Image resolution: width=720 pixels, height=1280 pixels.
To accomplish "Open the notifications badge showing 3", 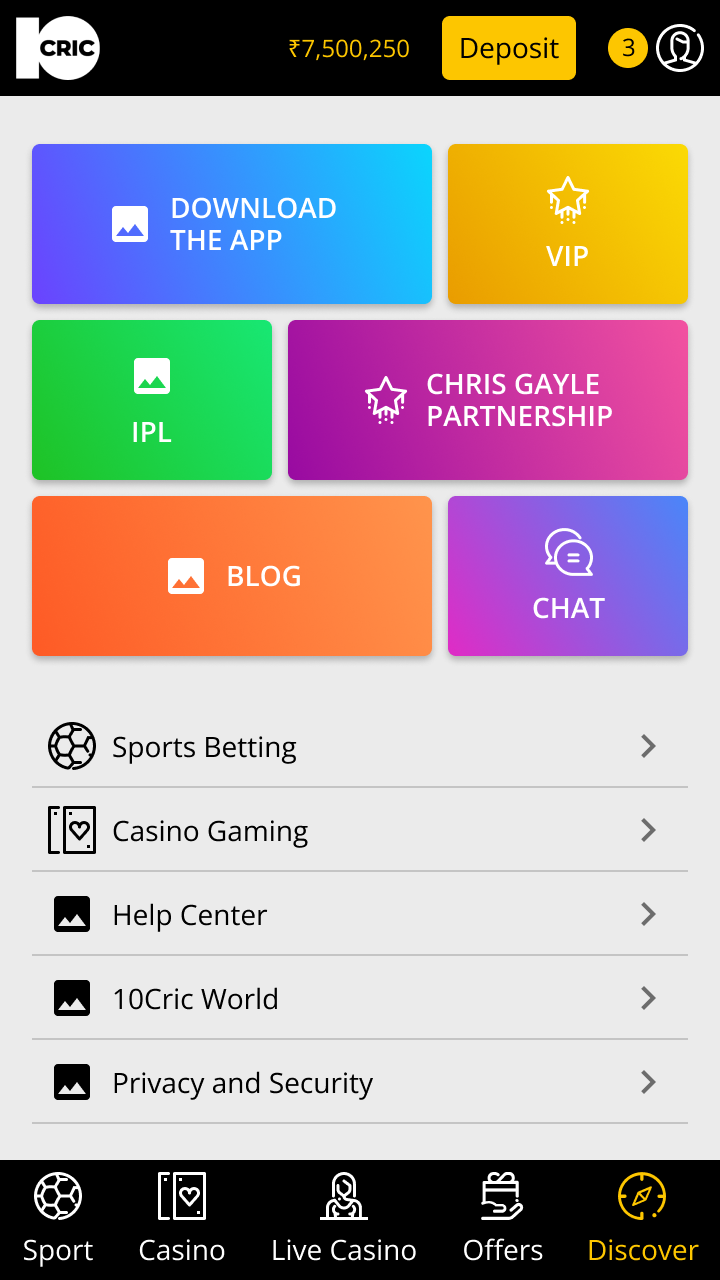I will [x=628, y=48].
